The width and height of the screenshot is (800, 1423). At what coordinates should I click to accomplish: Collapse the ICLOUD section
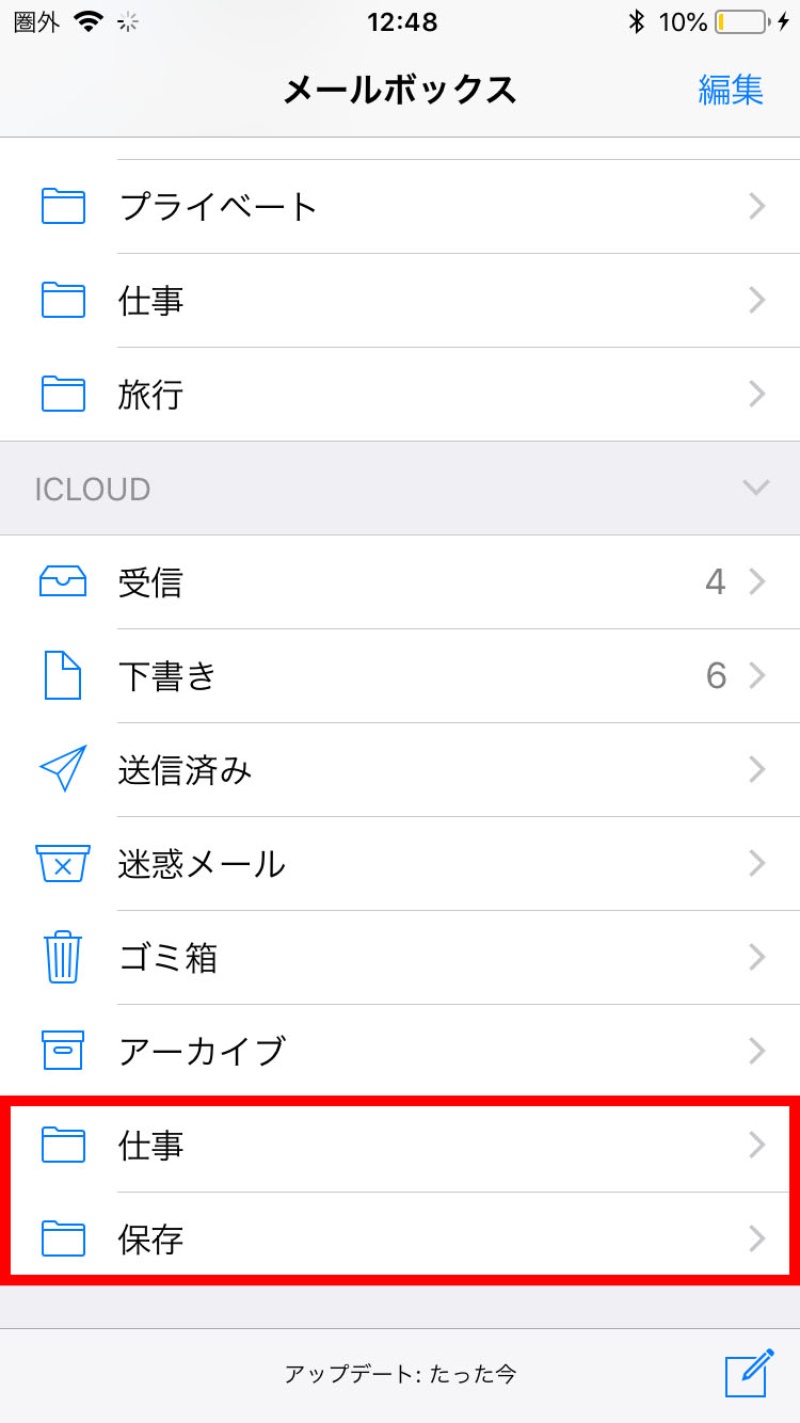click(755, 488)
